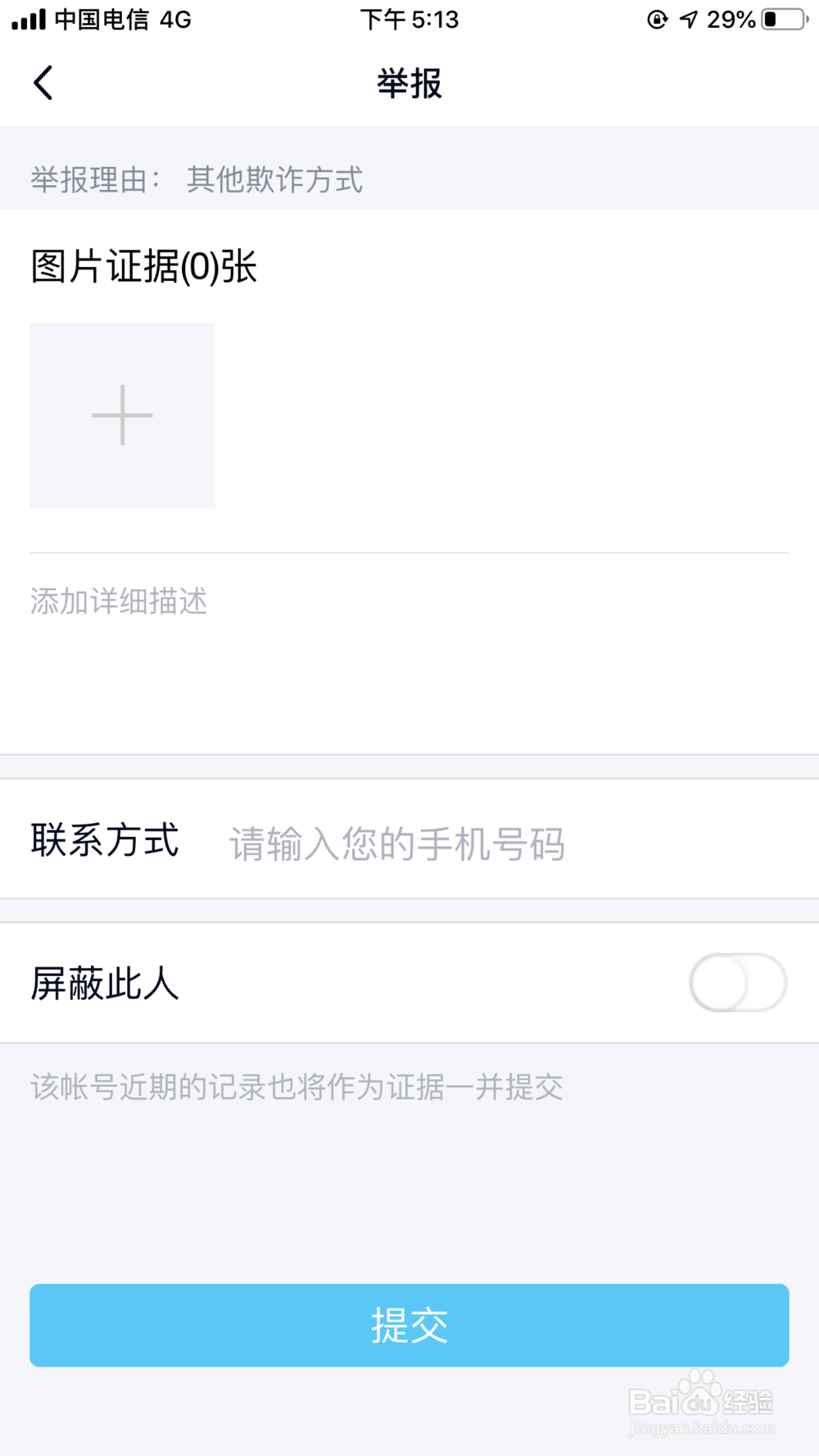Tap the 中国电信 carrier label
The image size is (819, 1456).
click(98, 20)
